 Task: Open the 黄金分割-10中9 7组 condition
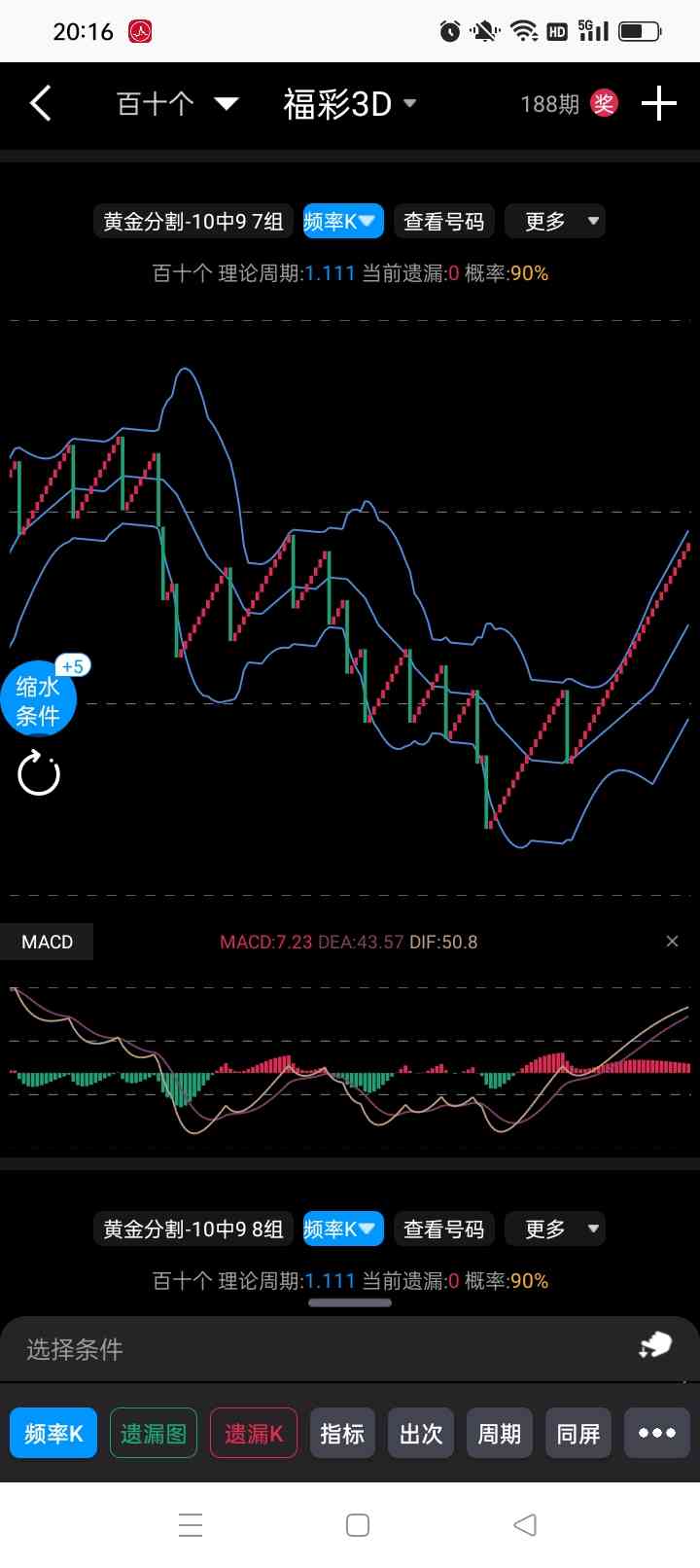pyautogui.click(x=193, y=222)
